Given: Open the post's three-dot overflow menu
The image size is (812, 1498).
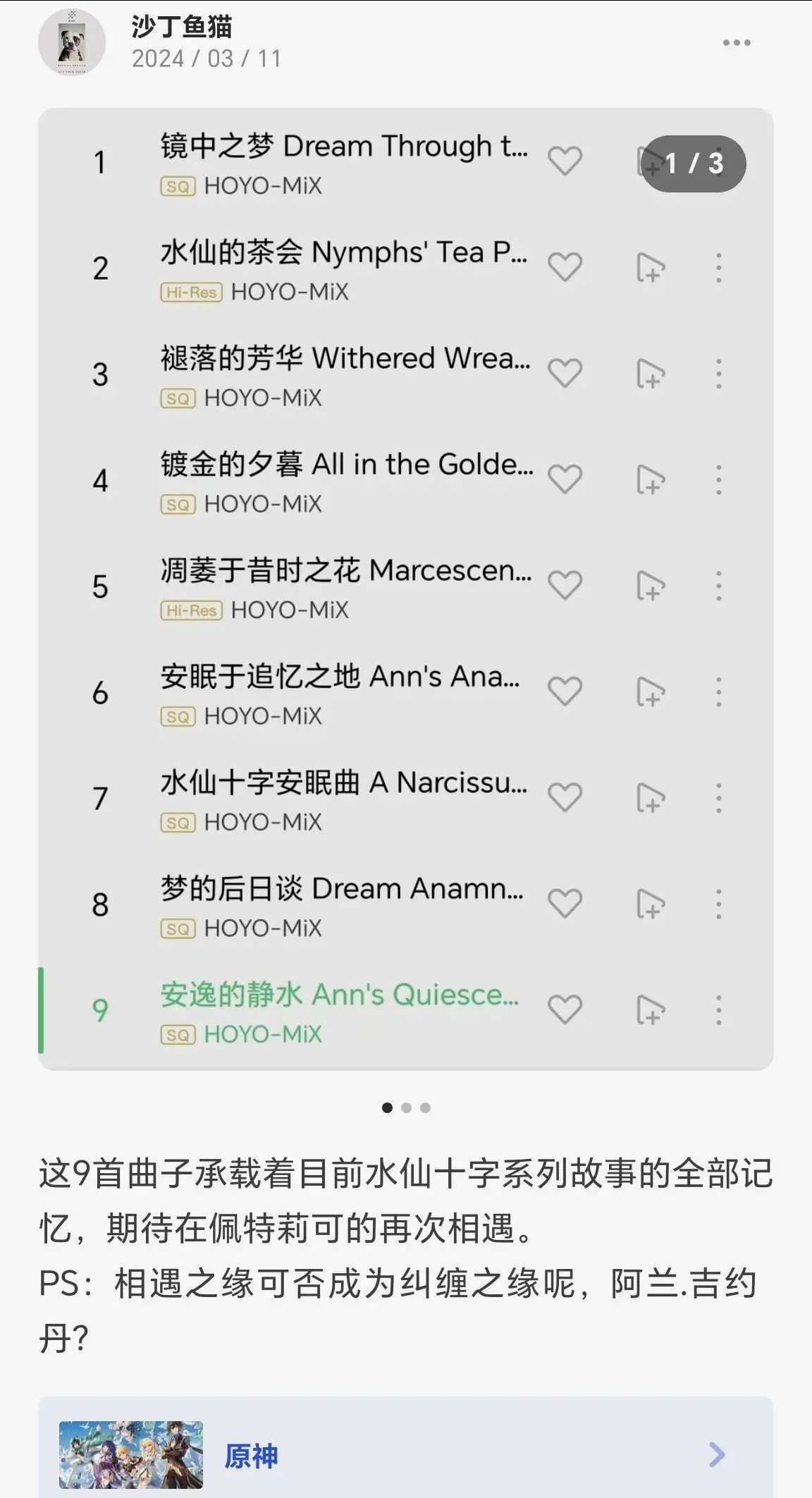Looking at the screenshot, I should click(x=737, y=43).
